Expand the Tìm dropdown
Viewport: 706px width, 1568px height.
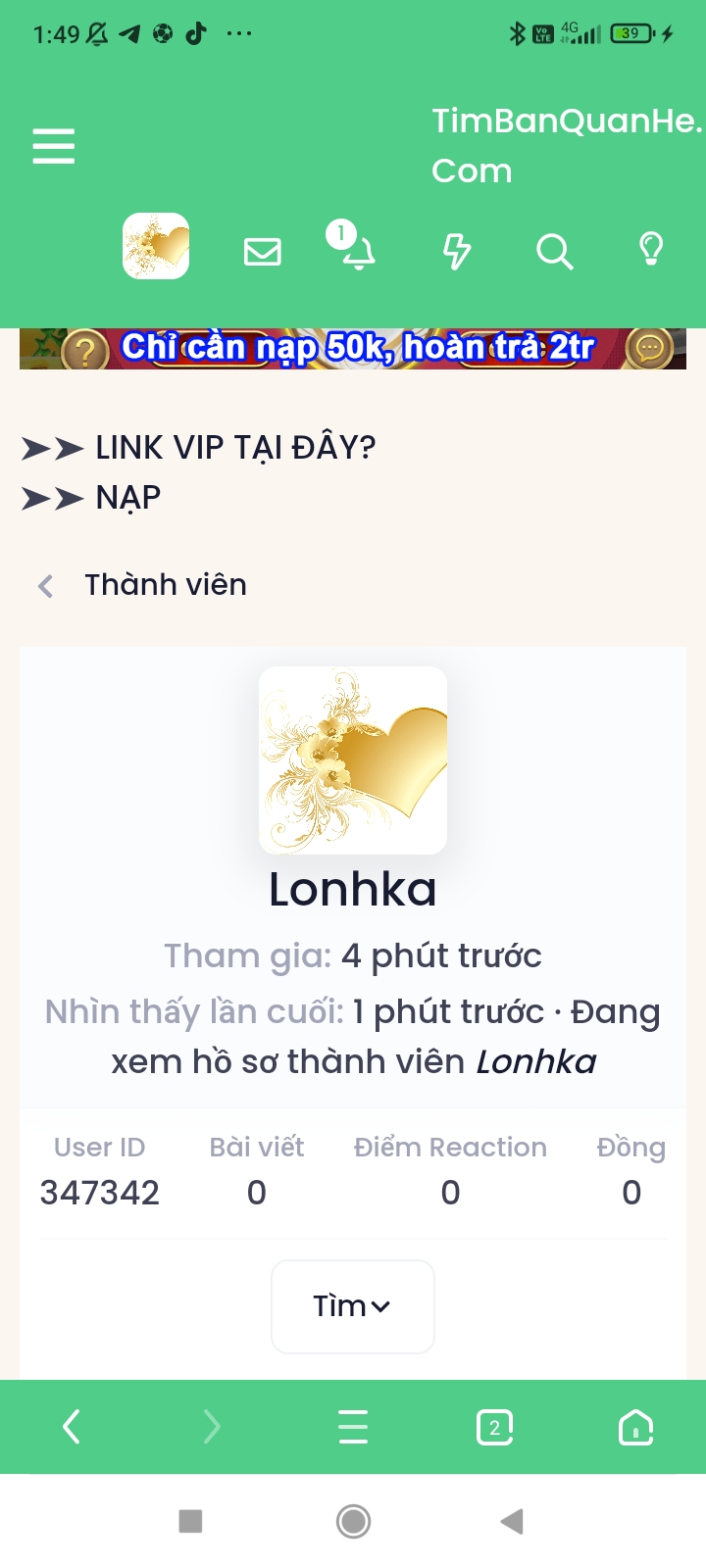[x=353, y=1306]
